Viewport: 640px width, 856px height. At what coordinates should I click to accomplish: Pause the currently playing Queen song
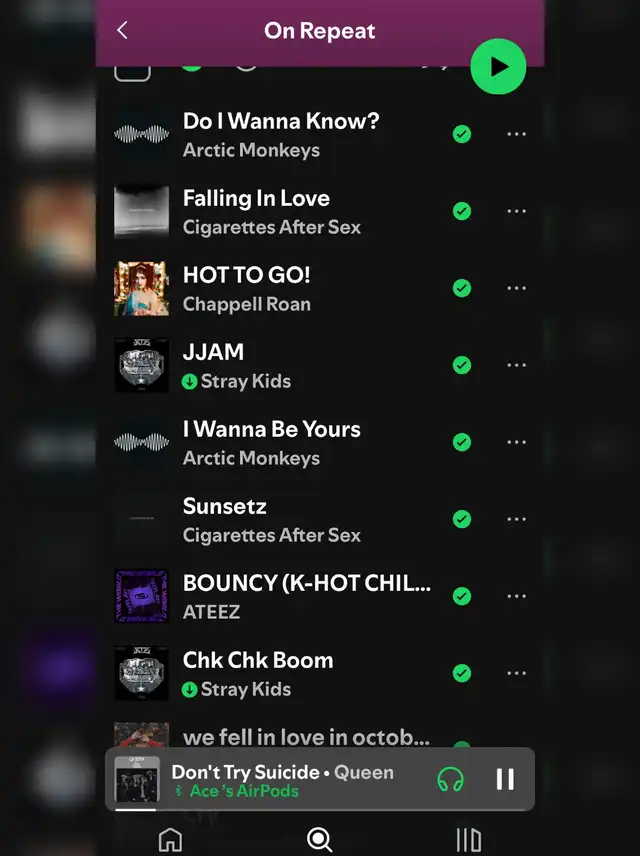[x=505, y=779]
